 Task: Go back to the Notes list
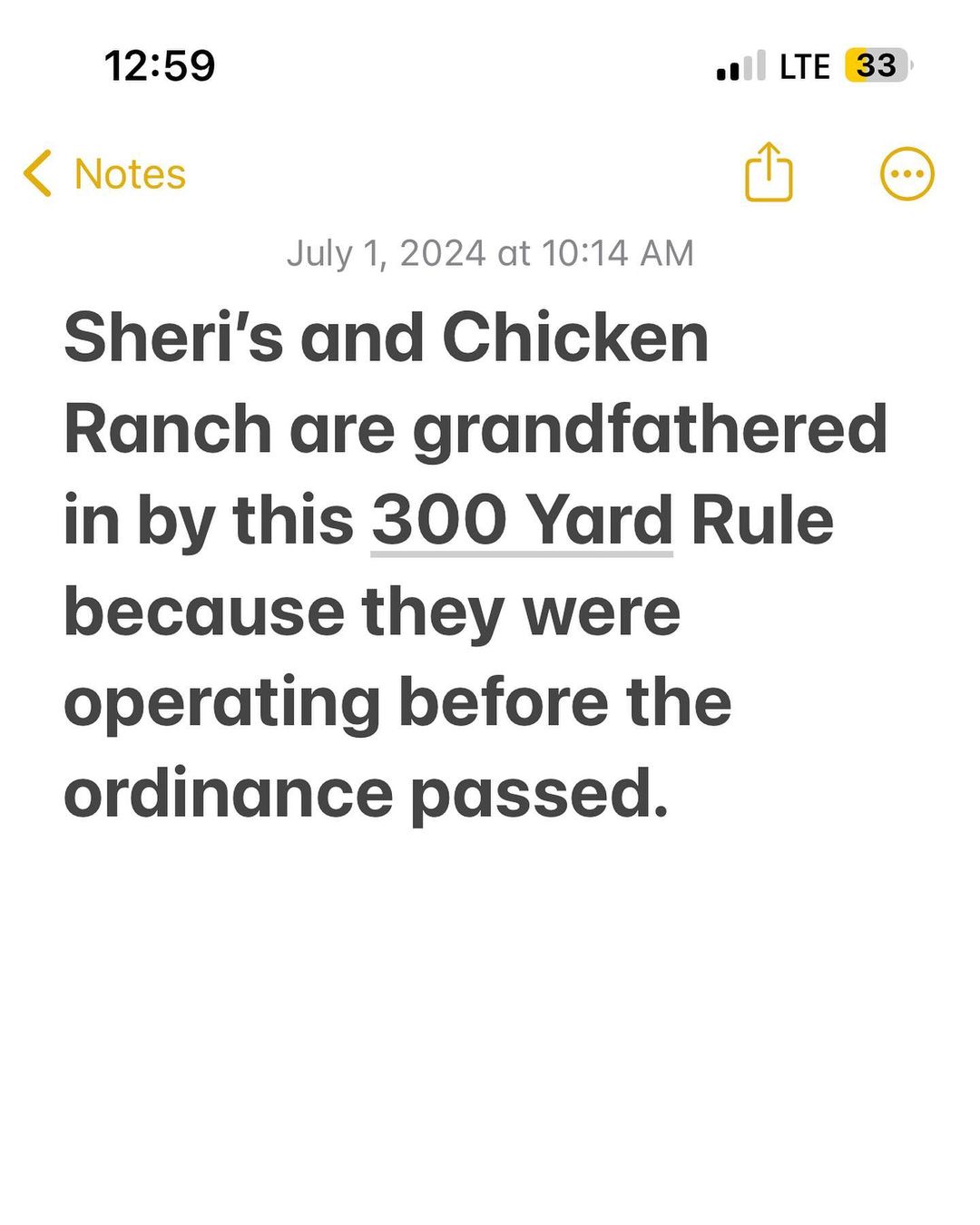105,173
